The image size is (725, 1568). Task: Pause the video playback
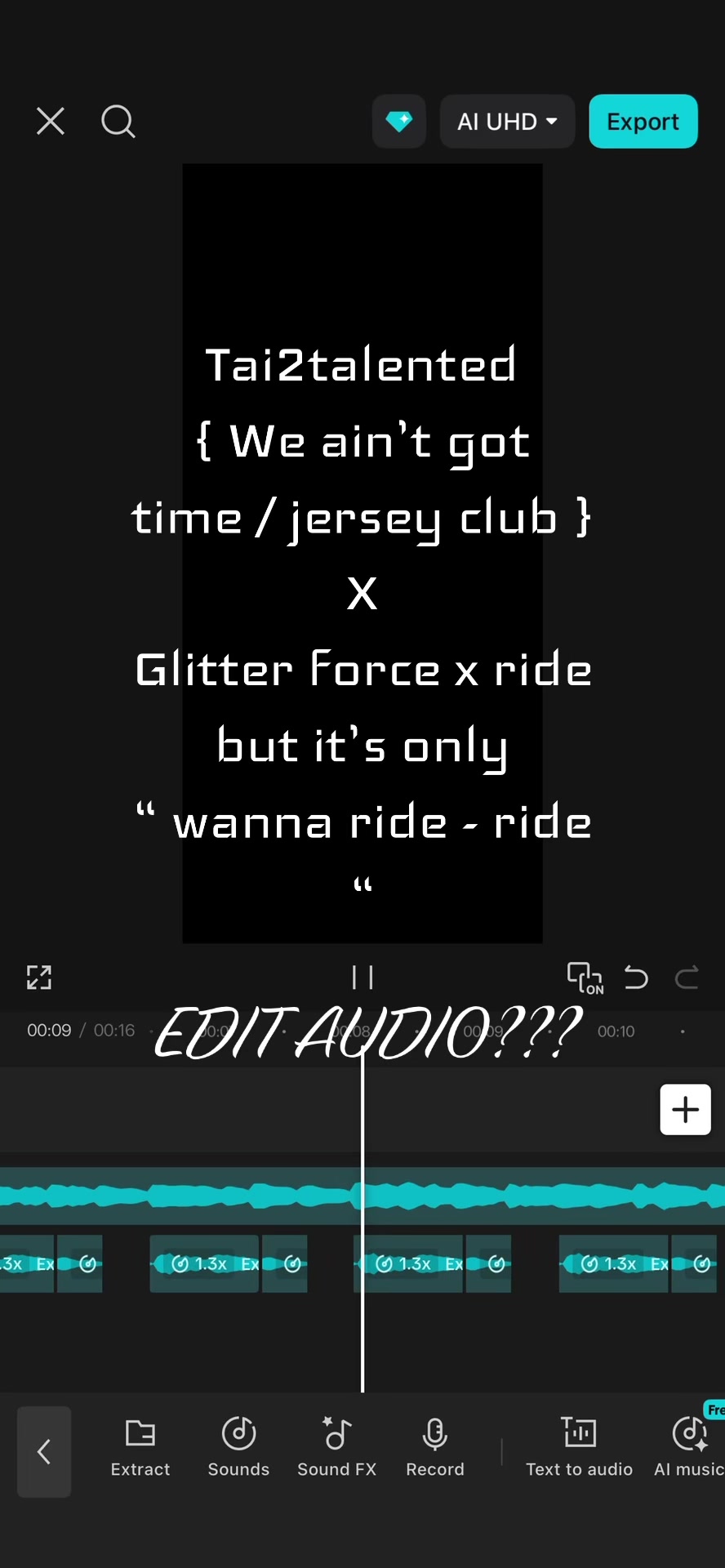pos(362,977)
